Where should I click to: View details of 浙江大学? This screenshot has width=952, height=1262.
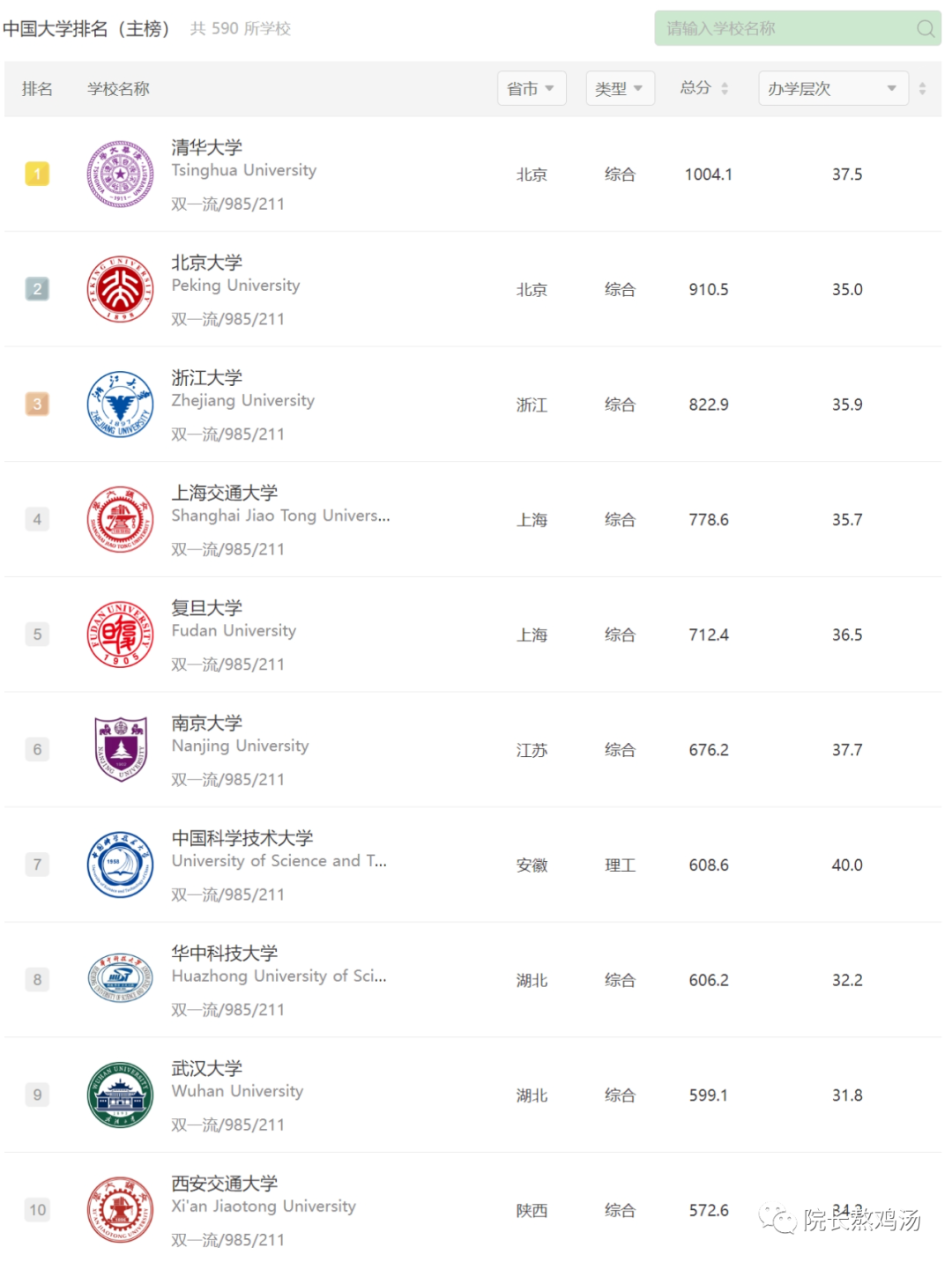coord(206,378)
